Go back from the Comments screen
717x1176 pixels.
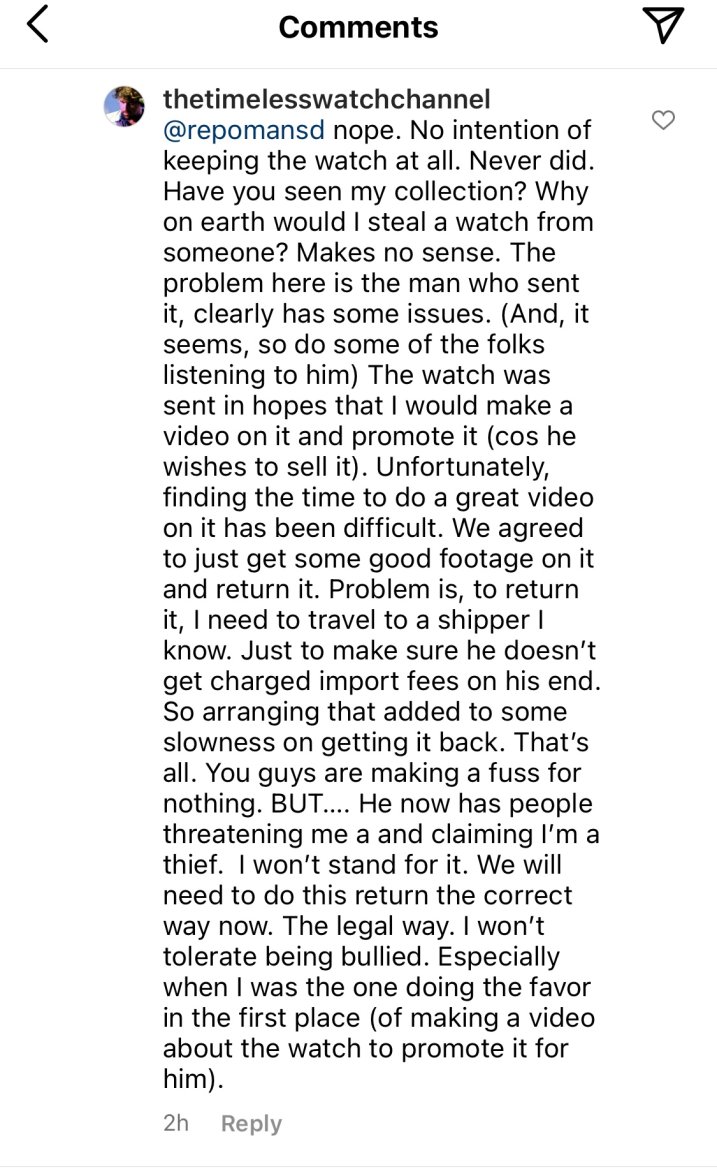[x=37, y=27]
